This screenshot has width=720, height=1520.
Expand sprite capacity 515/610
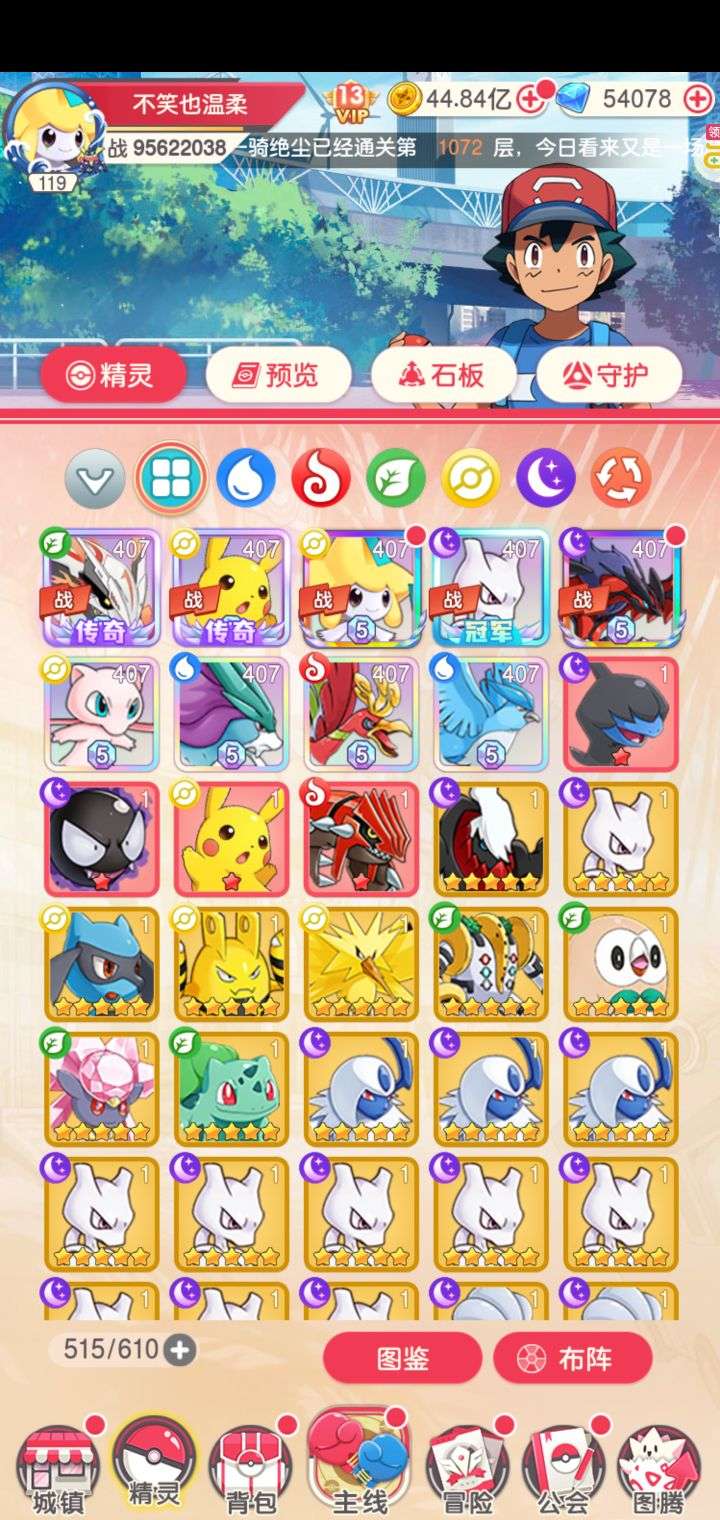tap(180, 1350)
